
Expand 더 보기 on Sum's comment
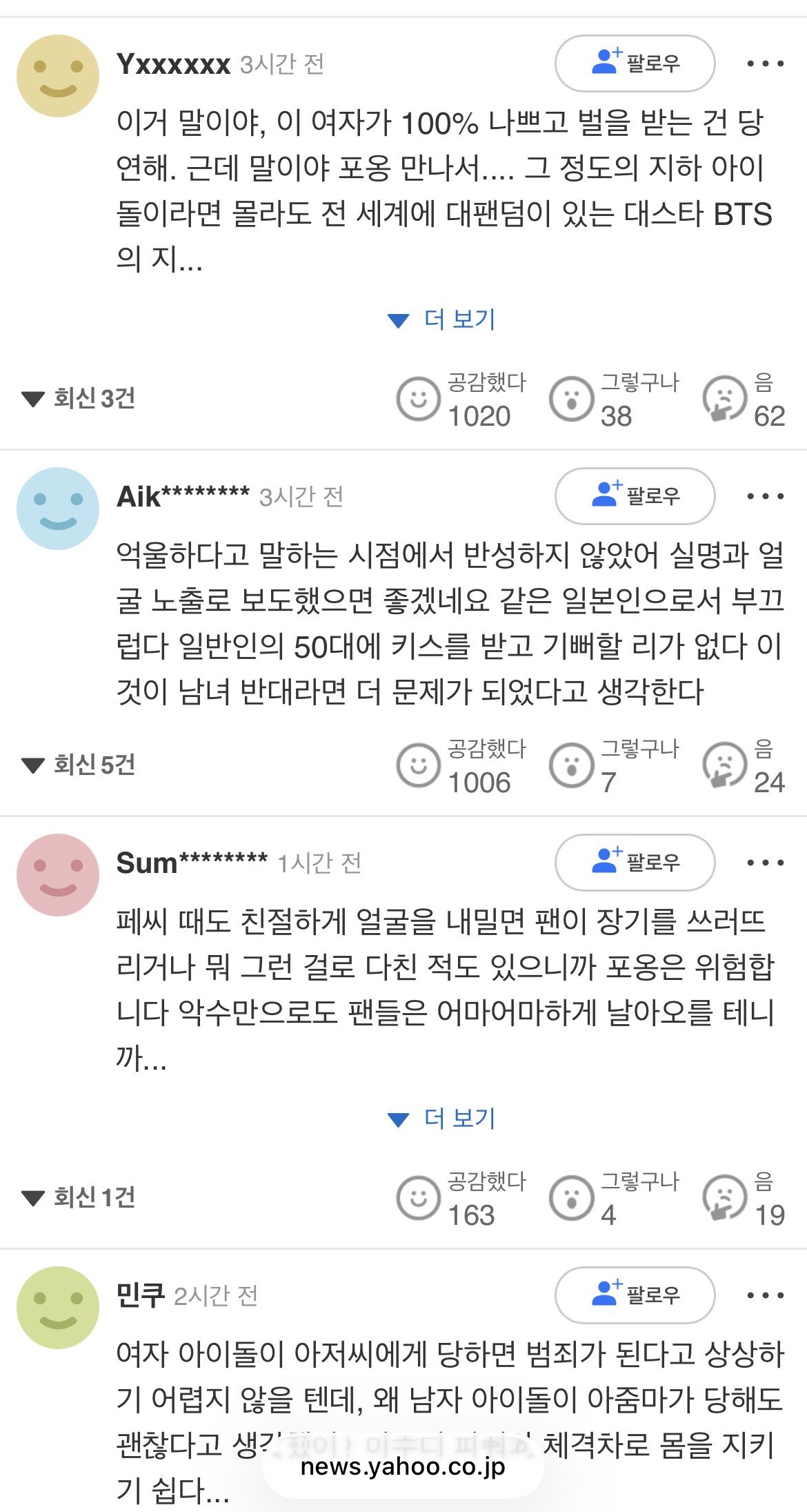pyautogui.click(x=441, y=1118)
